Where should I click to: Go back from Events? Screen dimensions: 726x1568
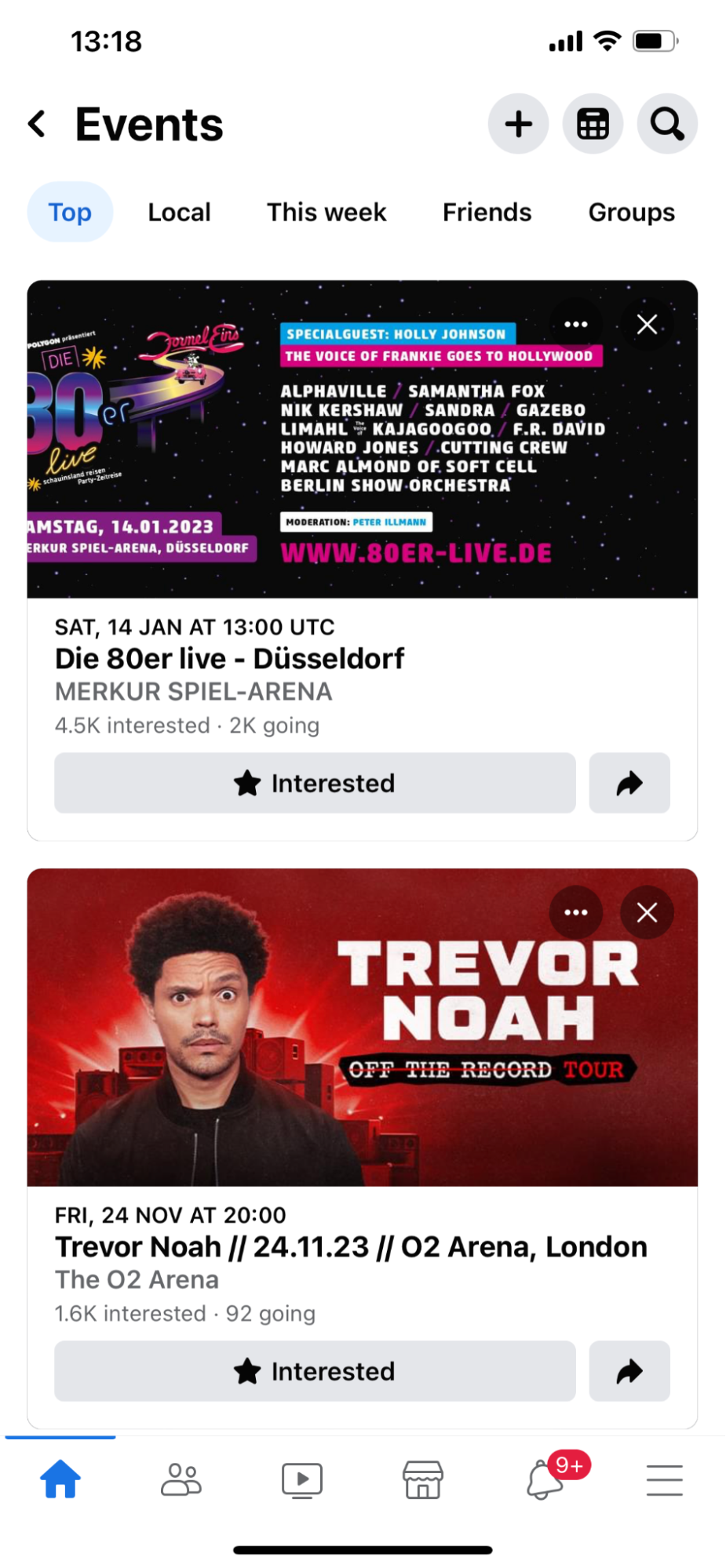click(37, 124)
